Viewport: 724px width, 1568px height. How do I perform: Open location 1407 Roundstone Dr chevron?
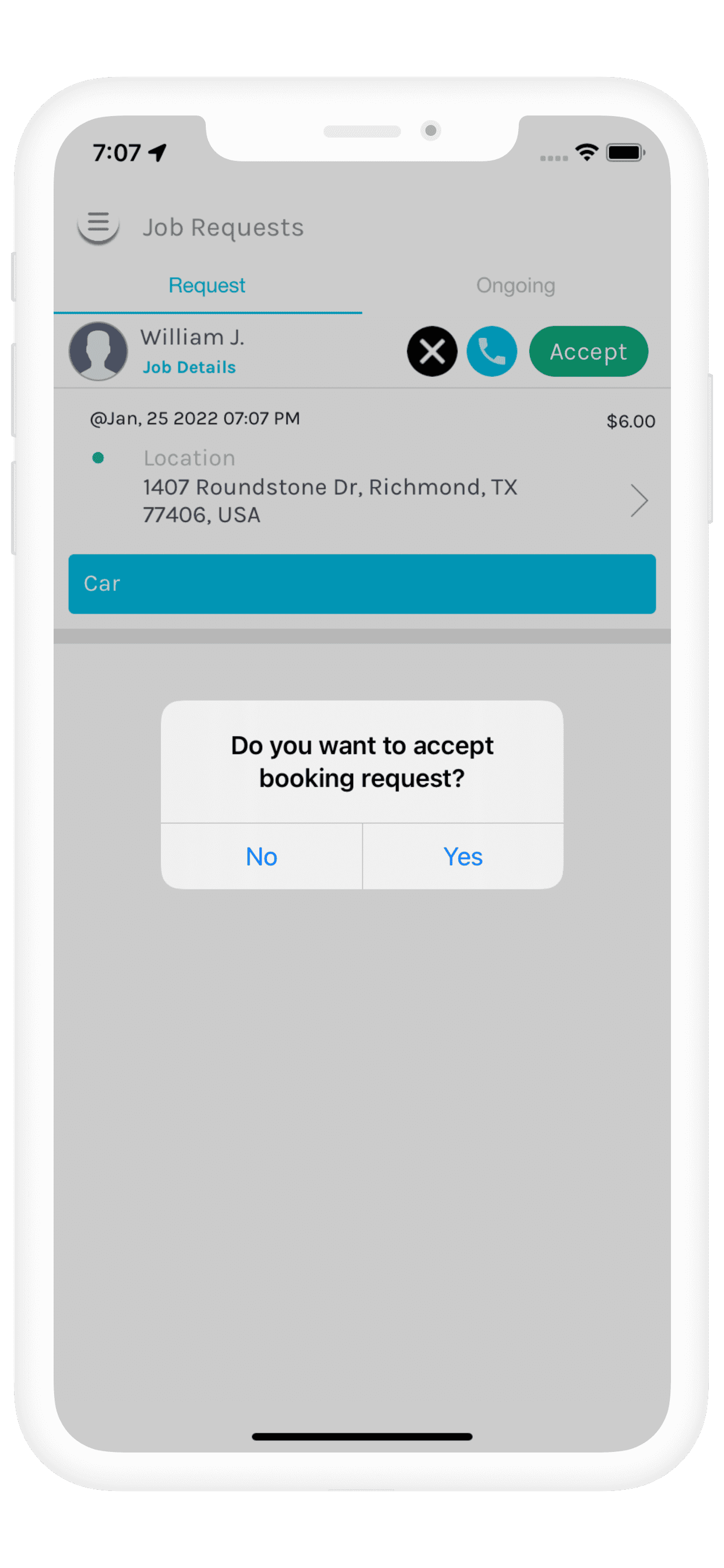639,501
